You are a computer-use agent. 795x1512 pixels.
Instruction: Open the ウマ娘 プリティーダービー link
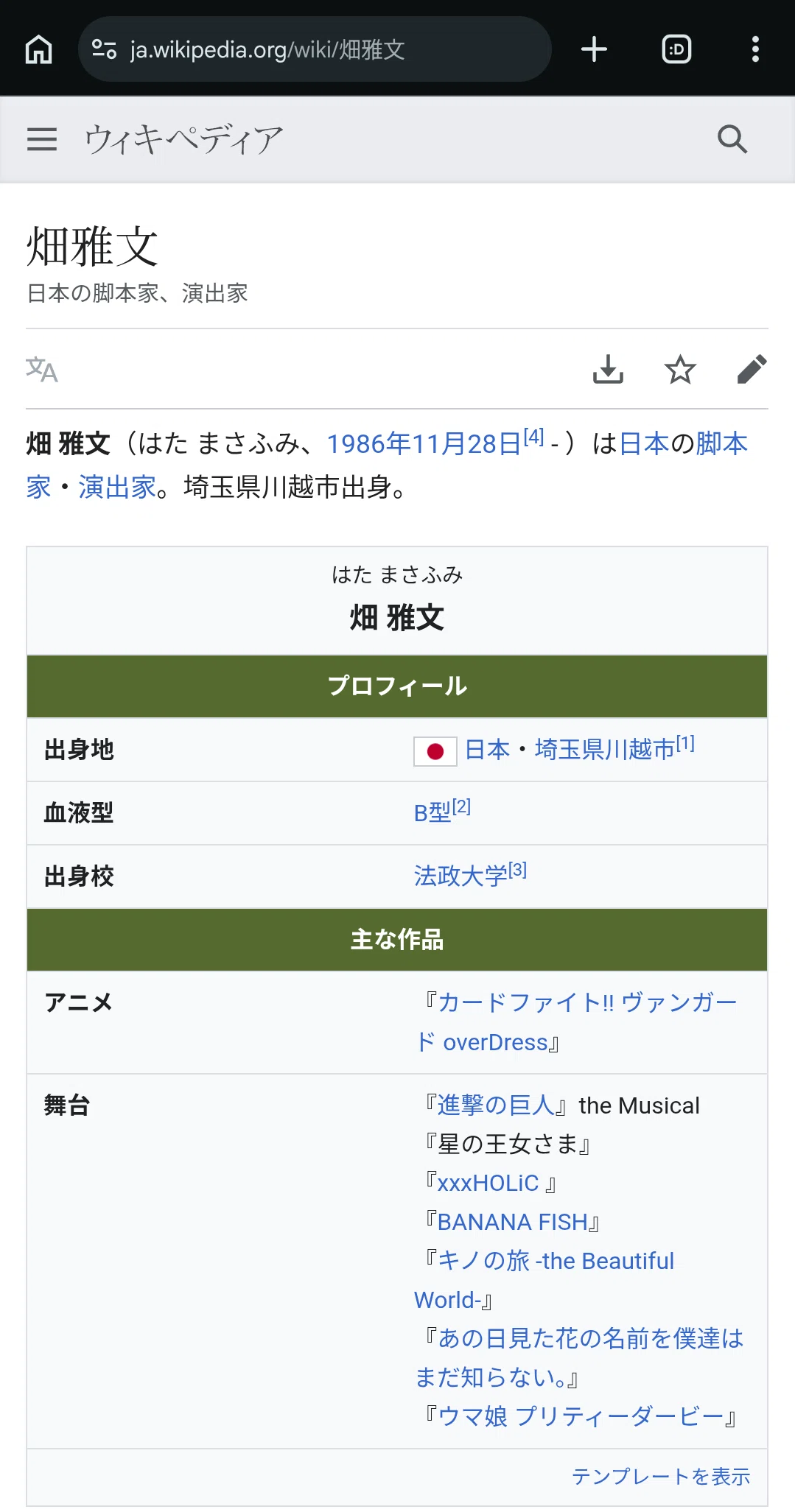click(581, 1416)
